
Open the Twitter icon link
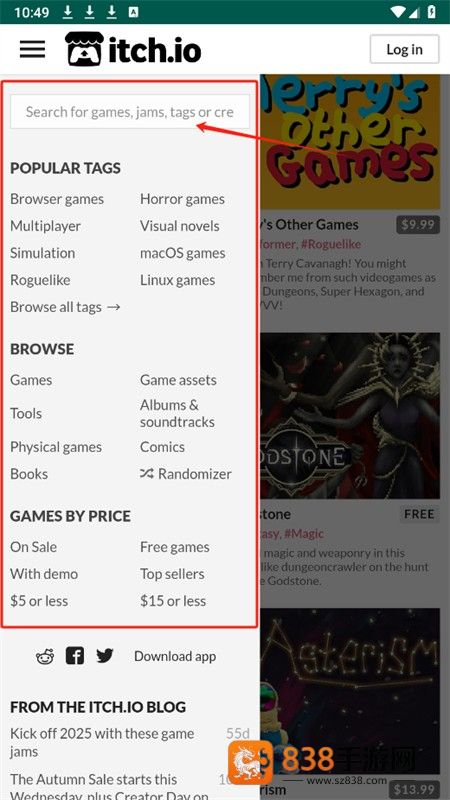105,656
